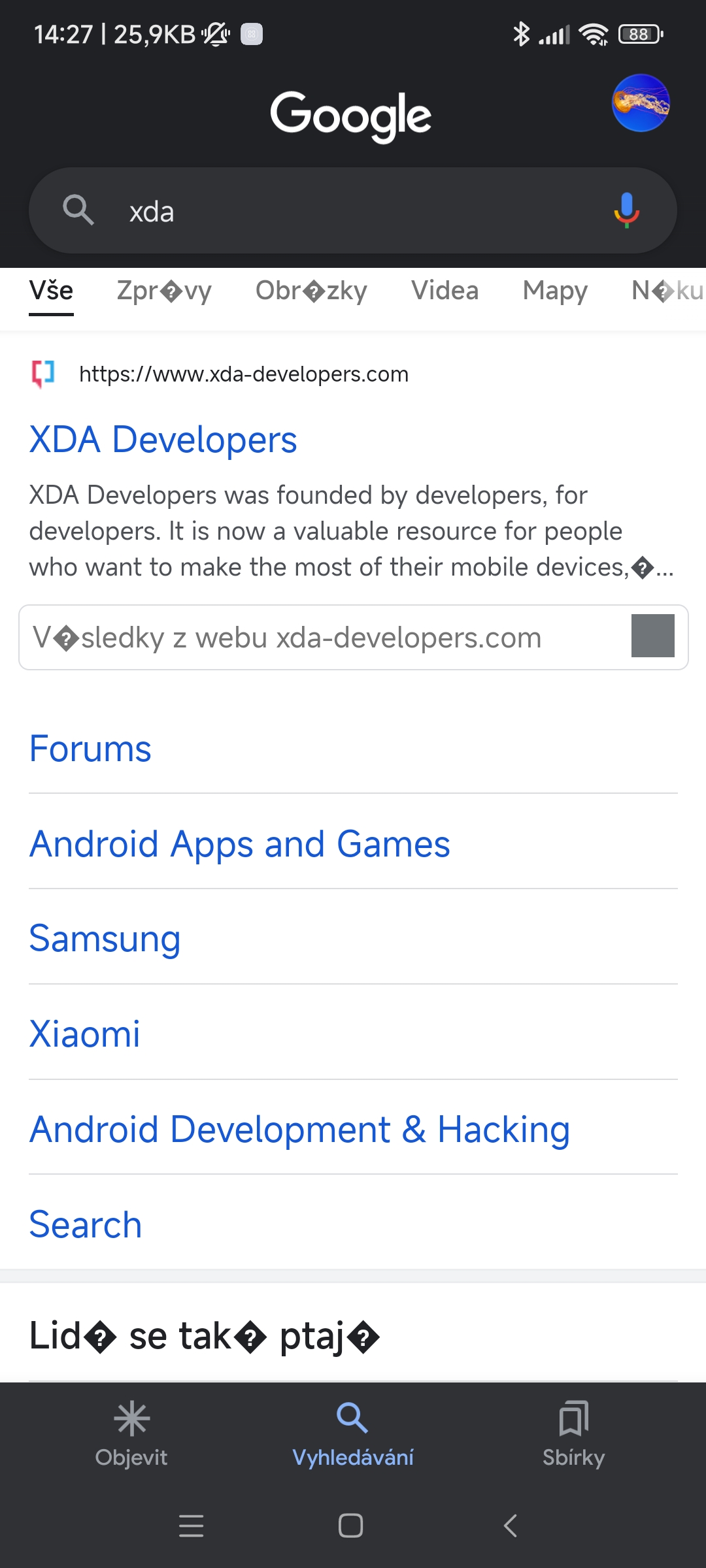Submit the xda-developers.com site search
This screenshot has width=706, height=1568.
[652, 636]
